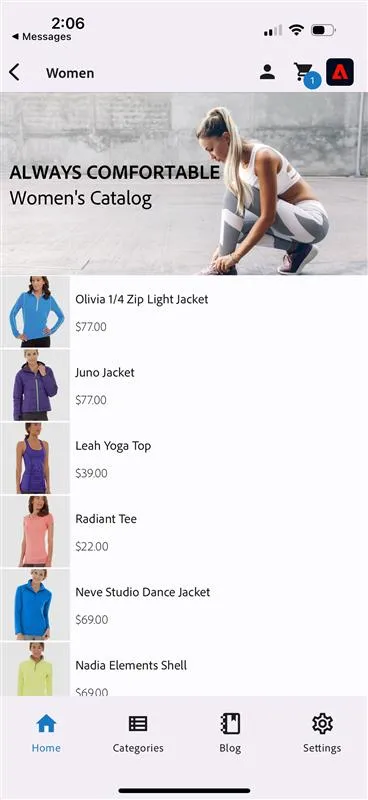
Task: Open the Always Comfortable Women's Catalog banner
Action: pos(184,184)
